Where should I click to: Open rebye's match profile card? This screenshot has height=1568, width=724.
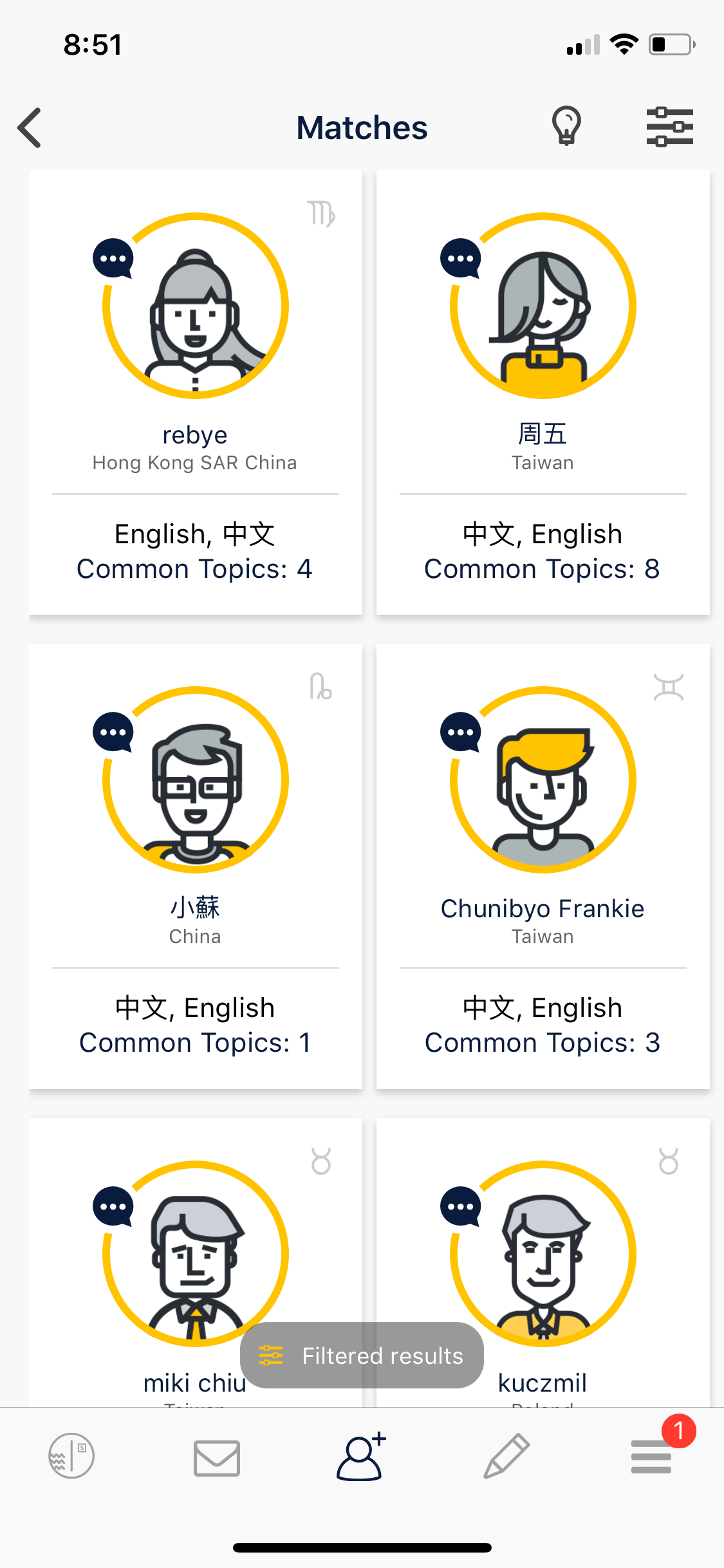click(x=196, y=393)
